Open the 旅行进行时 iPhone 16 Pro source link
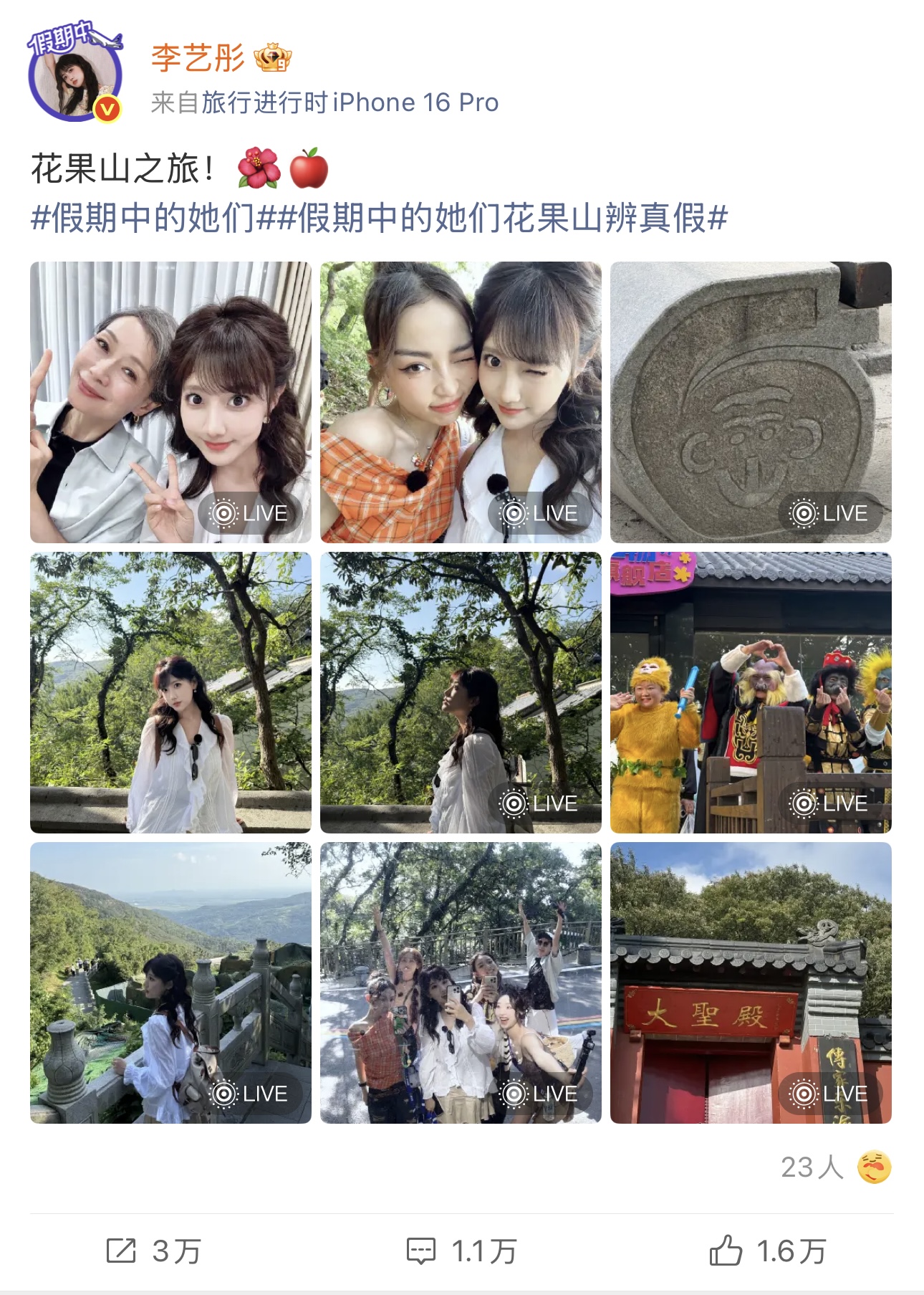The image size is (924, 1295). click(x=350, y=102)
